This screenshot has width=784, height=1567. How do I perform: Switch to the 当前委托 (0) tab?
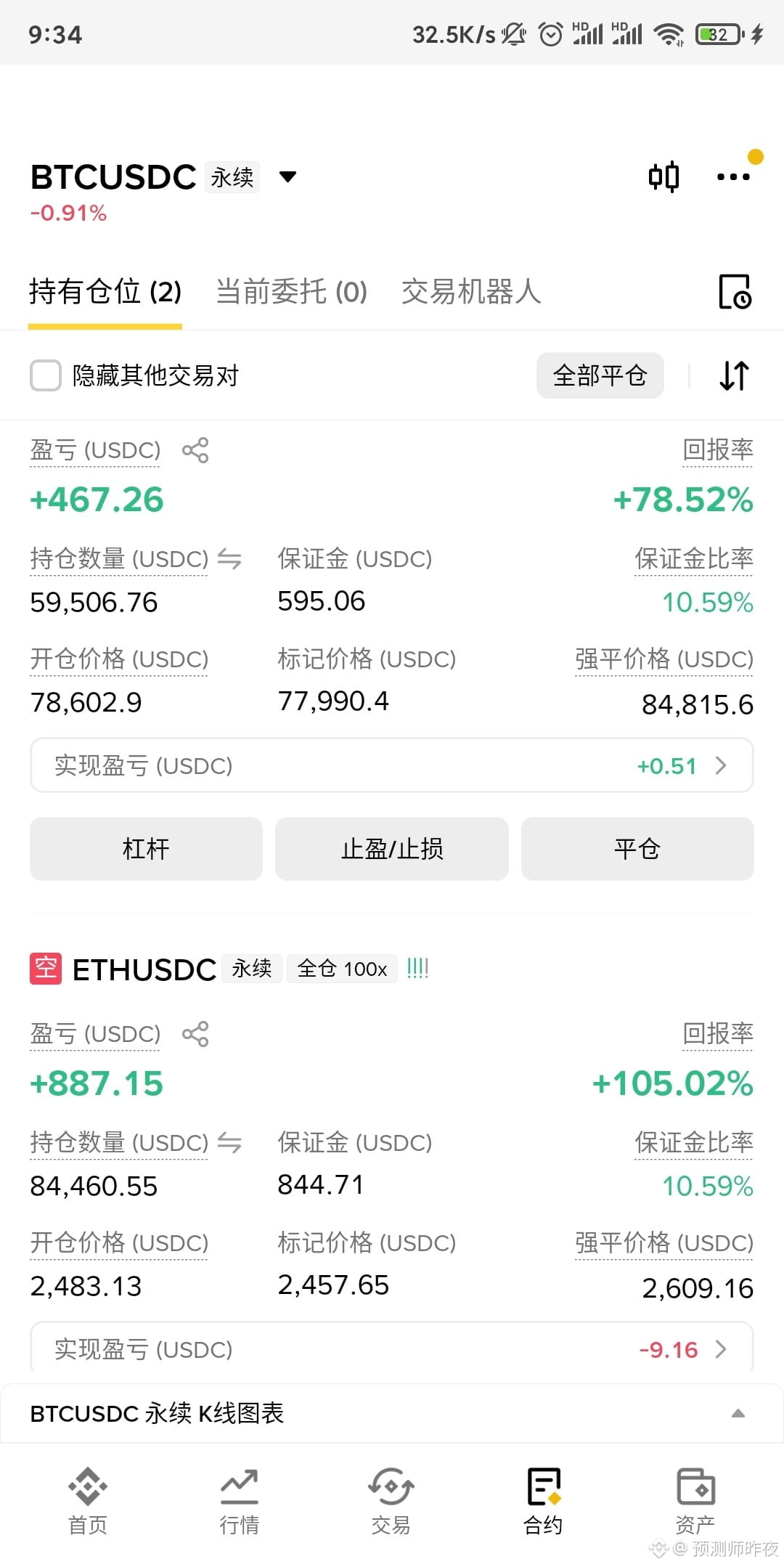coord(292,292)
